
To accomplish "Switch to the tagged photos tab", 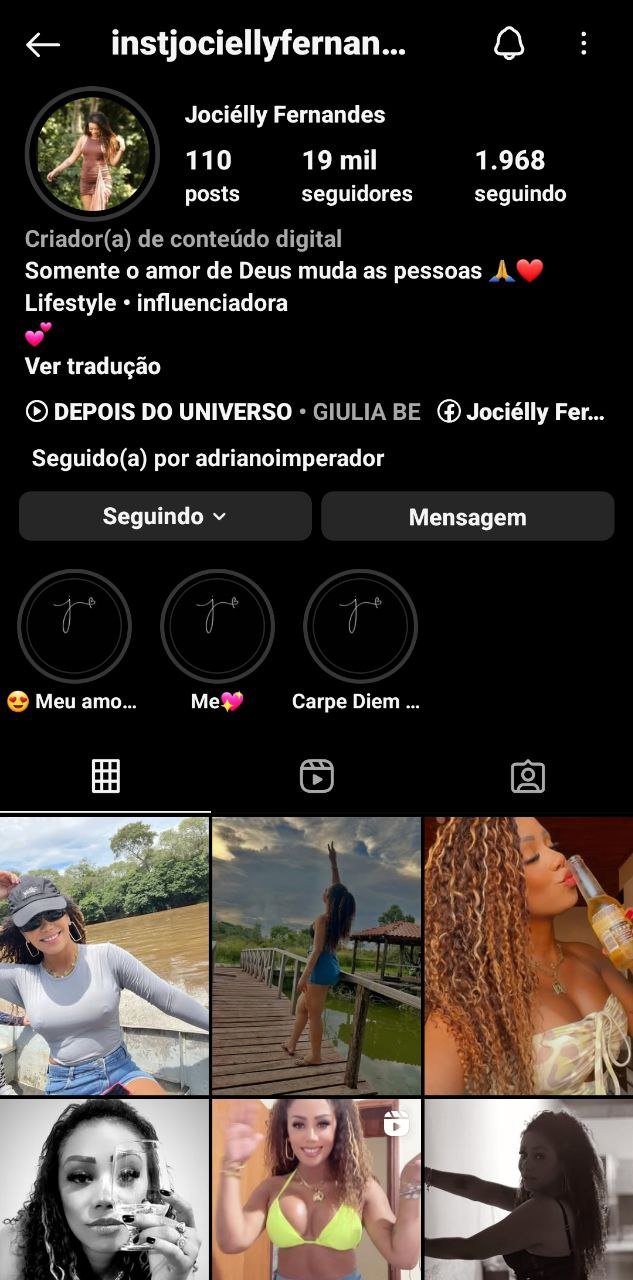I will click(x=527, y=776).
